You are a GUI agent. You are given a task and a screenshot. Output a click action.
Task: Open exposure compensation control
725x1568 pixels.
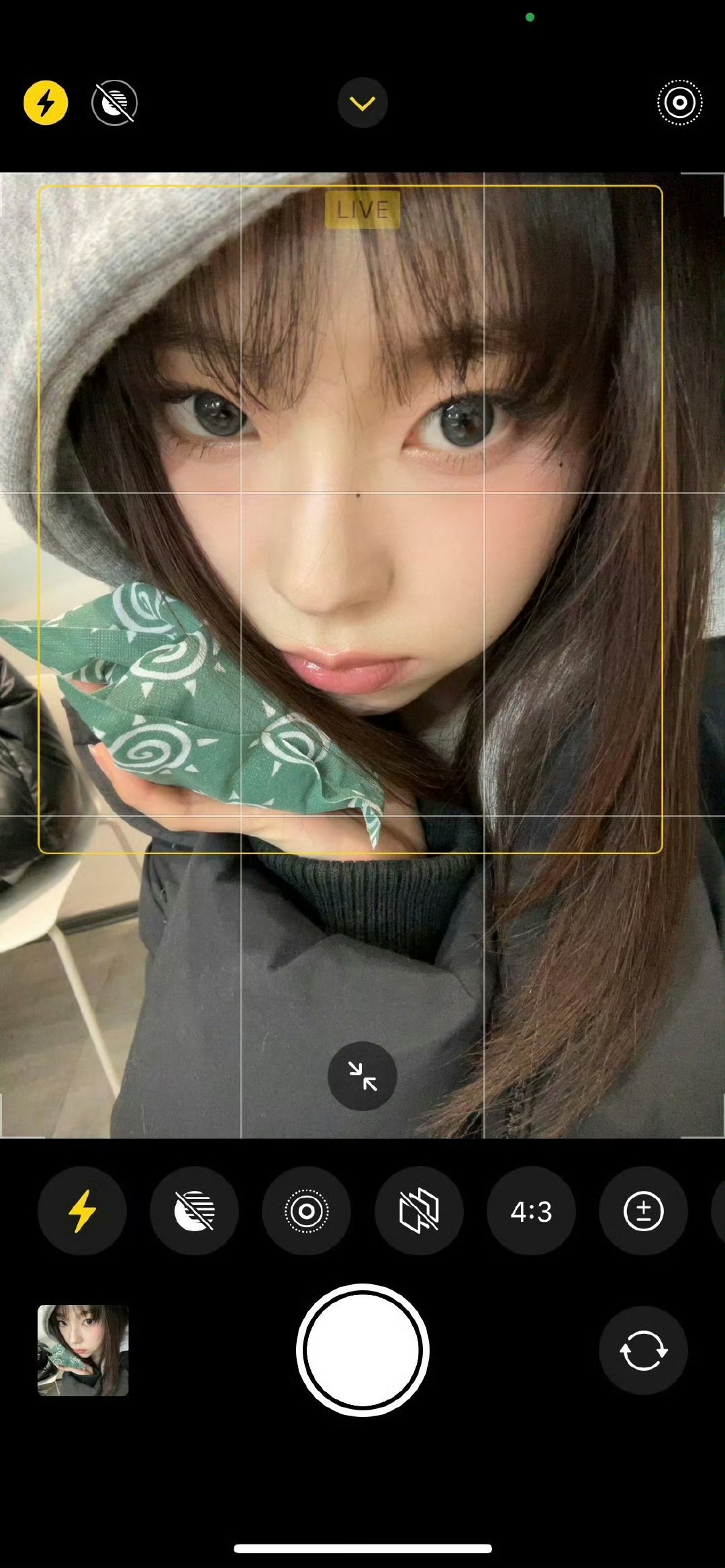coord(643,1211)
